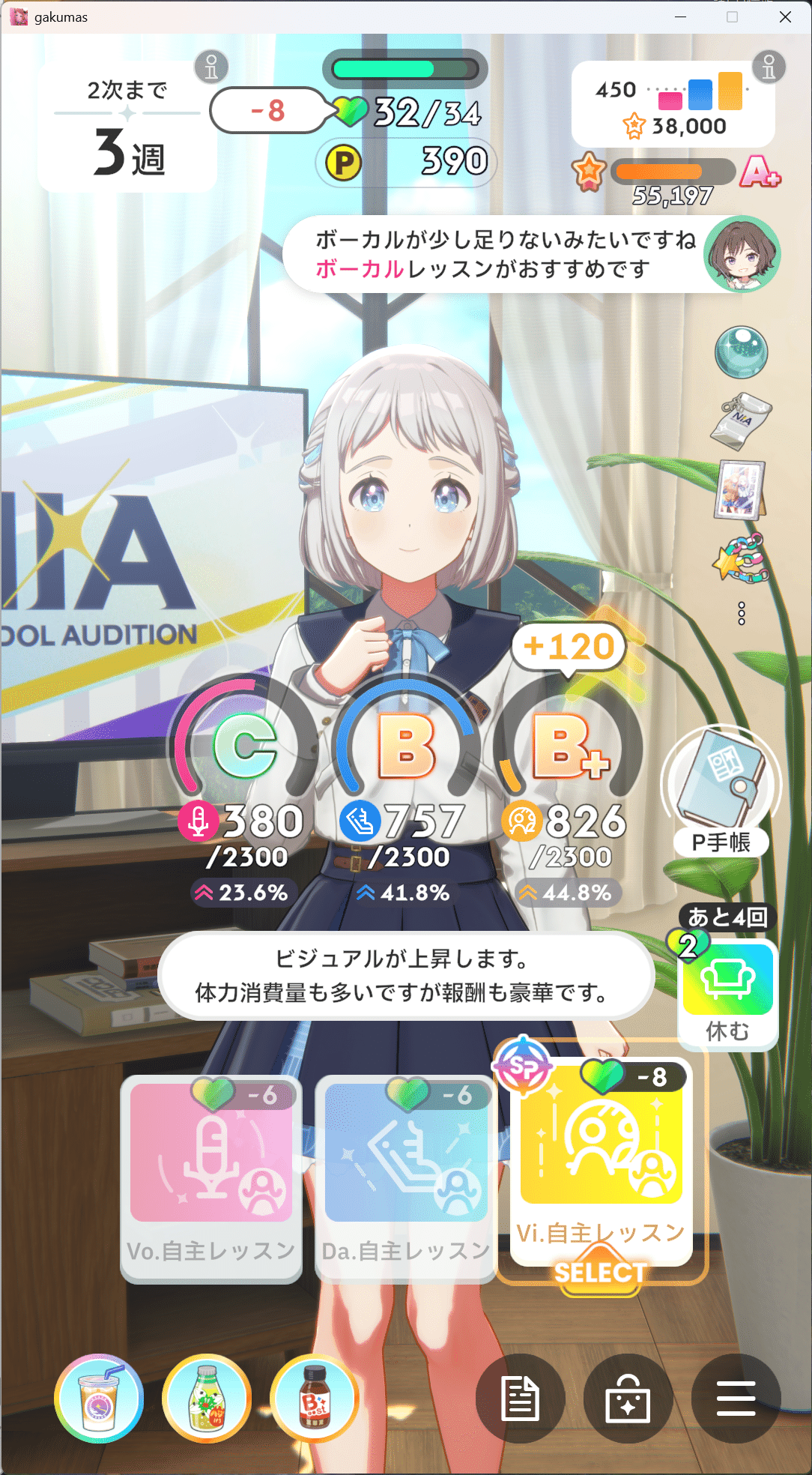
Task: View the glass orb item
Action: 741,352
